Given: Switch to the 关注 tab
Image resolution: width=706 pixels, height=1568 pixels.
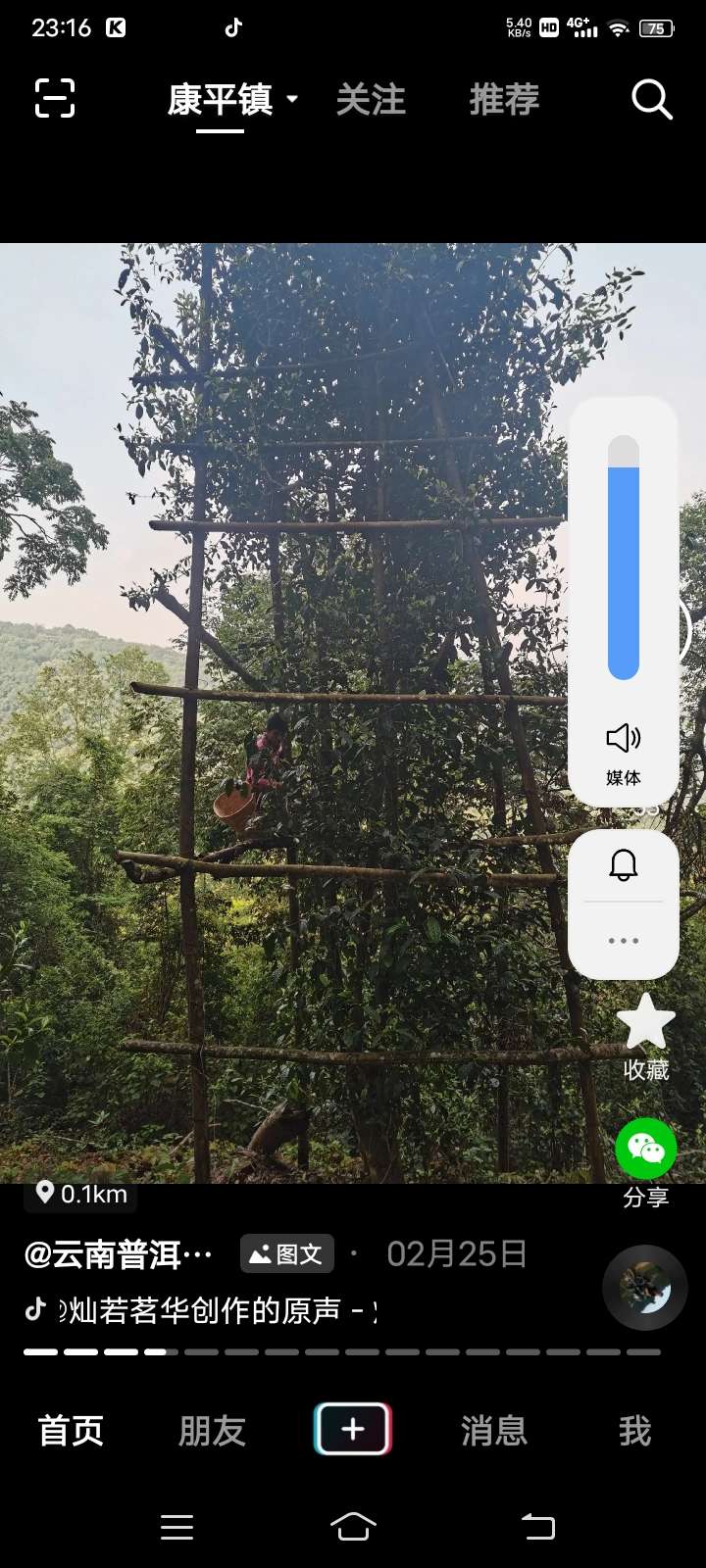Looking at the screenshot, I should tap(371, 99).
